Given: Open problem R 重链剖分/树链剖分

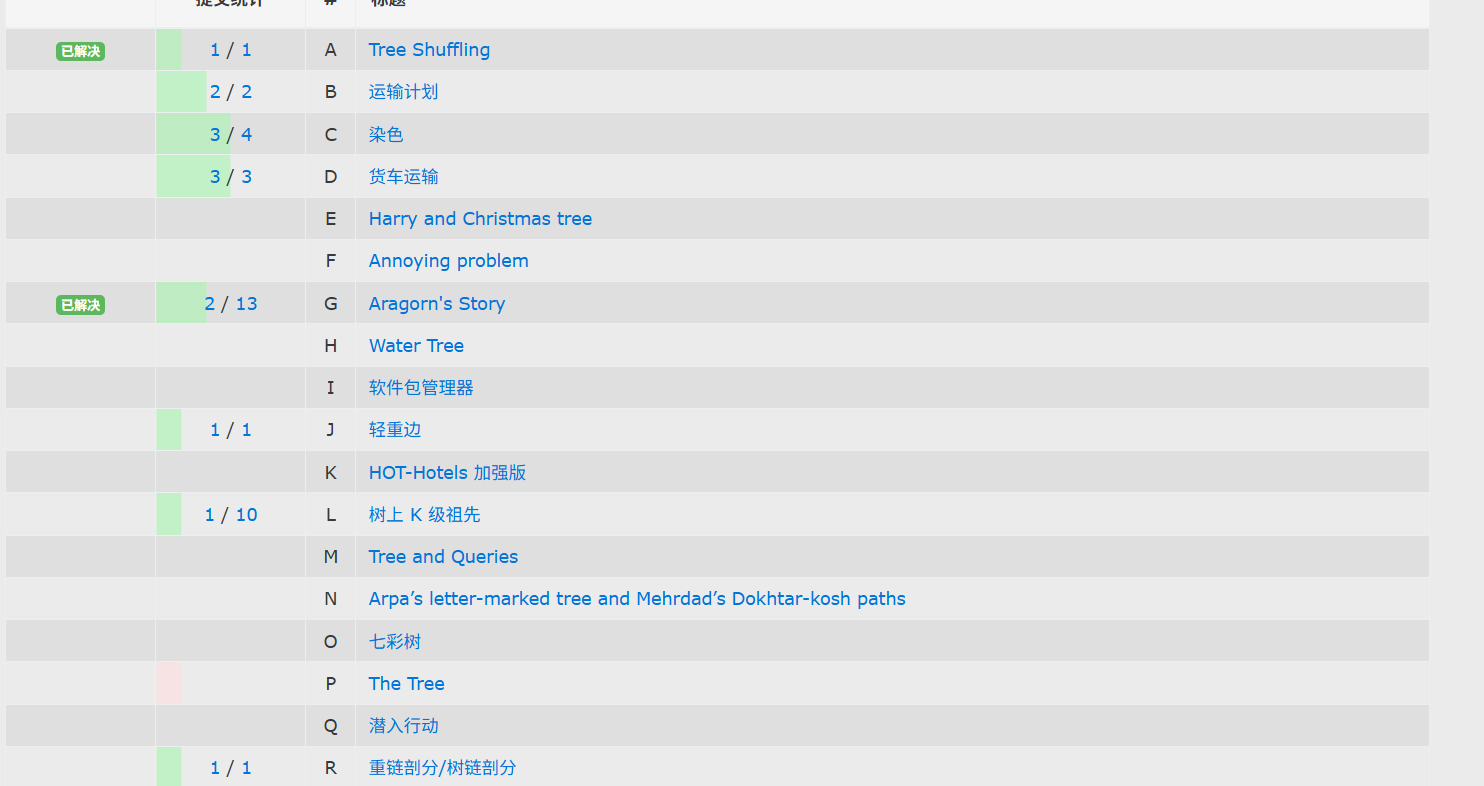Looking at the screenshot, I should pos(442,768).
